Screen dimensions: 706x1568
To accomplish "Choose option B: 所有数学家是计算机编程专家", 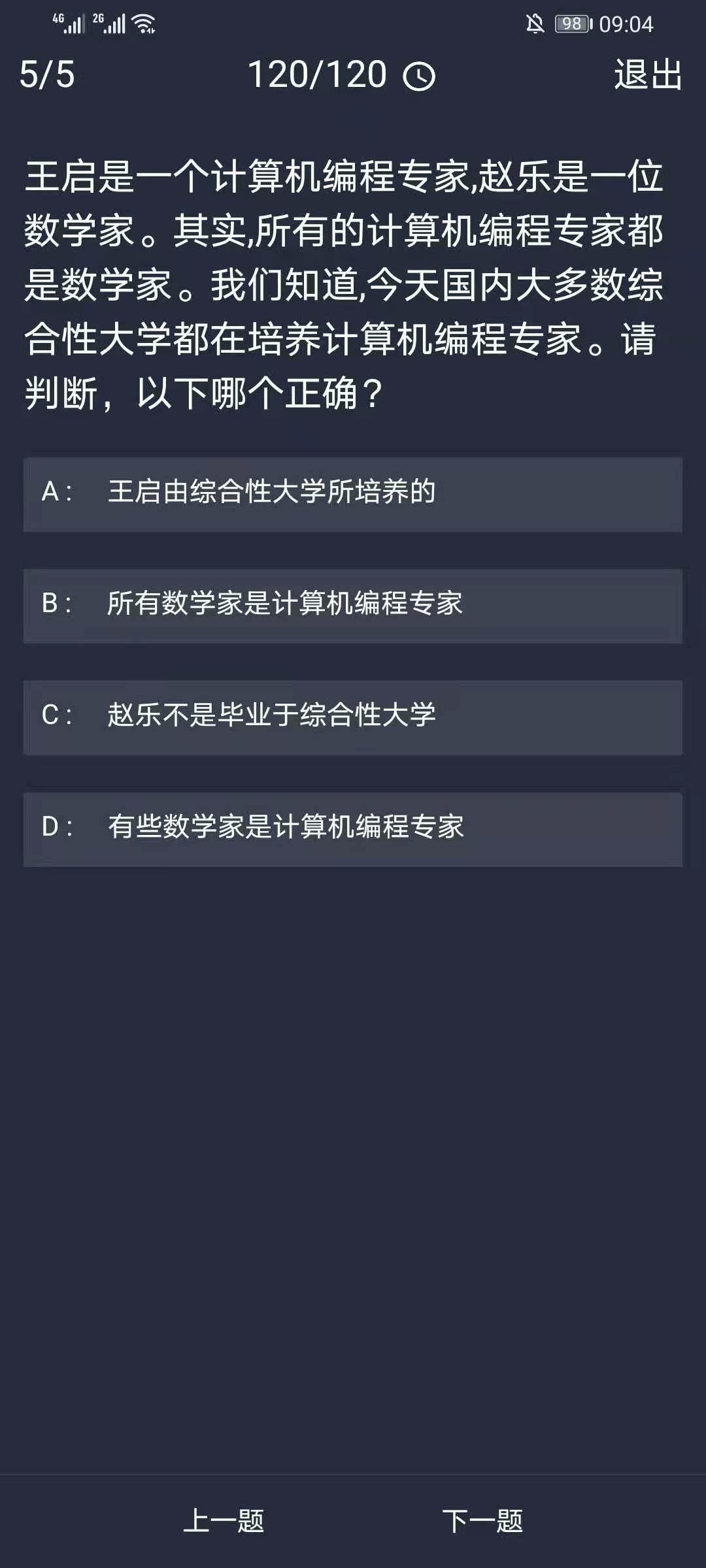I will coord(353,606).
